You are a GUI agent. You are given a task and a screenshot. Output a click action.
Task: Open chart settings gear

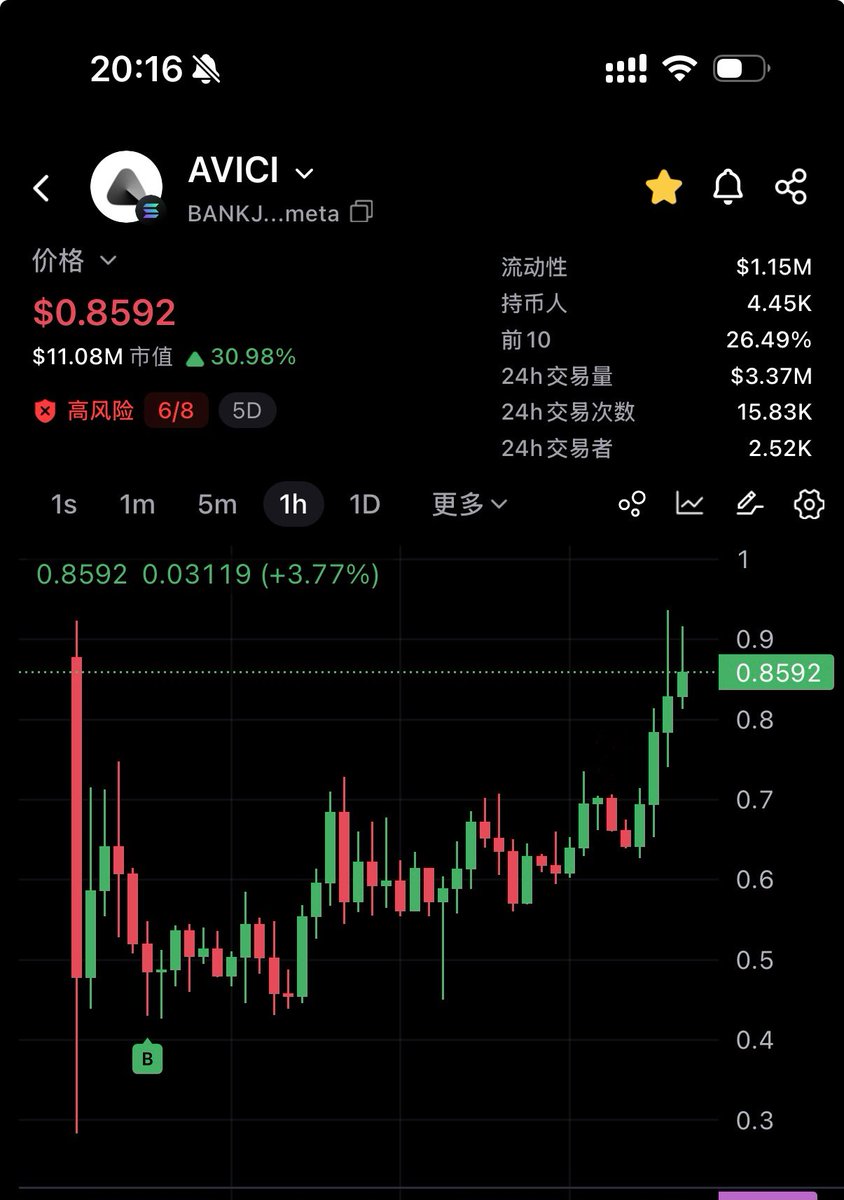tap(808, 504)
